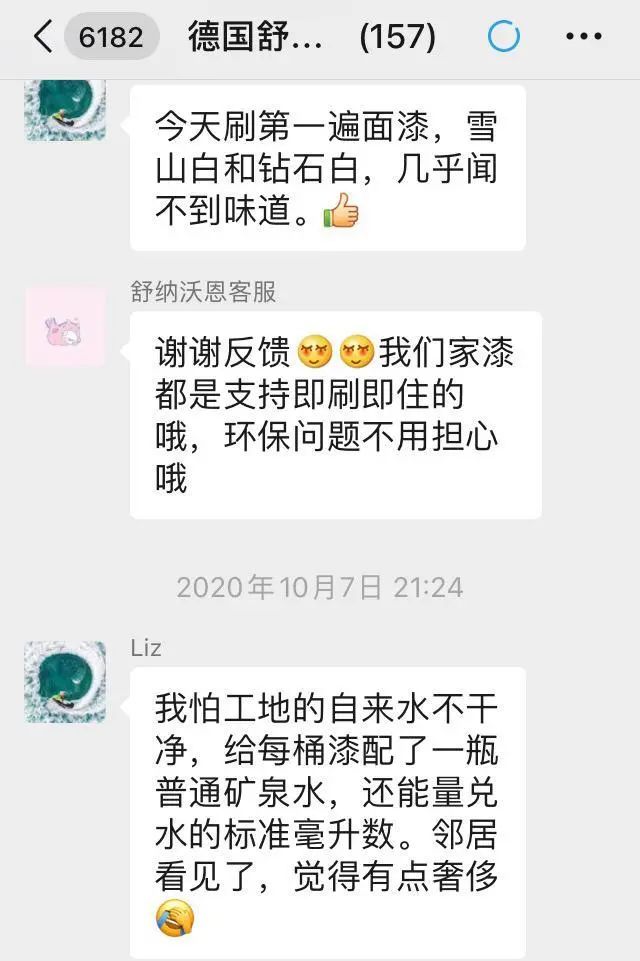Open 舒纳沃恩客服's profile avatar
640x961 pixels.
(x=65, y=326)
